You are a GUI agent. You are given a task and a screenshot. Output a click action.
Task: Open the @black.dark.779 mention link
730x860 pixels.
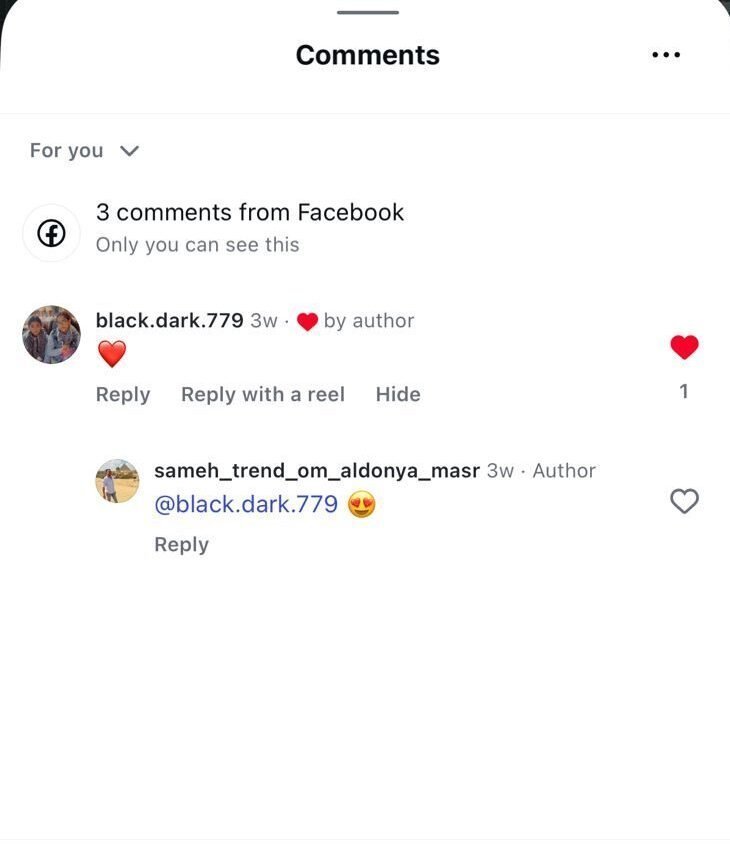[x=246, y=505]
